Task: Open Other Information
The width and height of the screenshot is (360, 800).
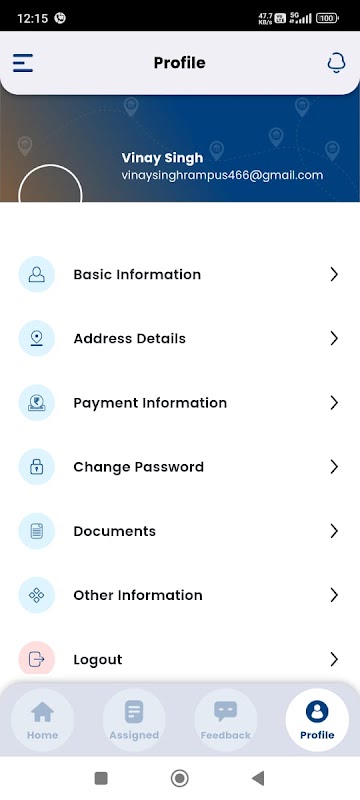Action: click(x=180, y=595)
